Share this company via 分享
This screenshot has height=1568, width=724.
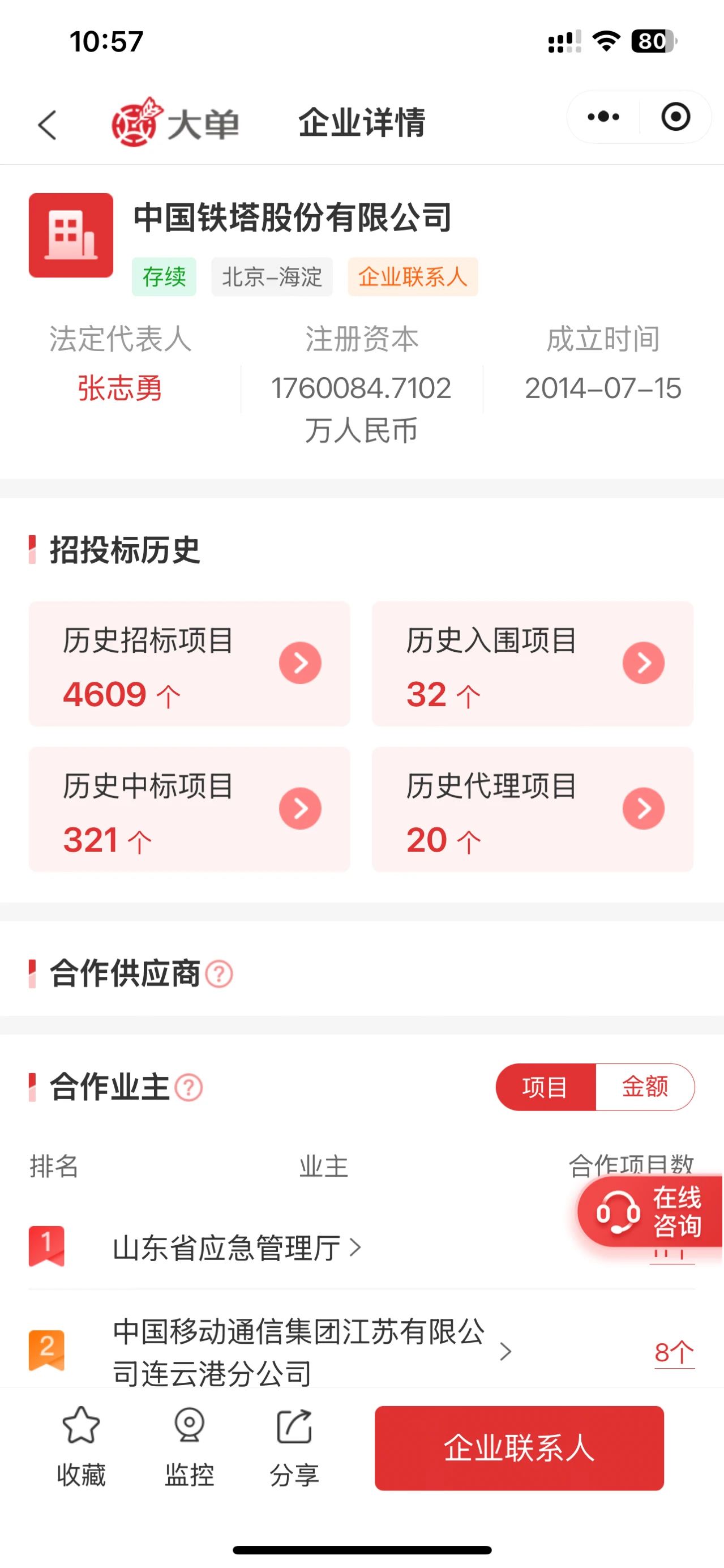click(294, 1446)
